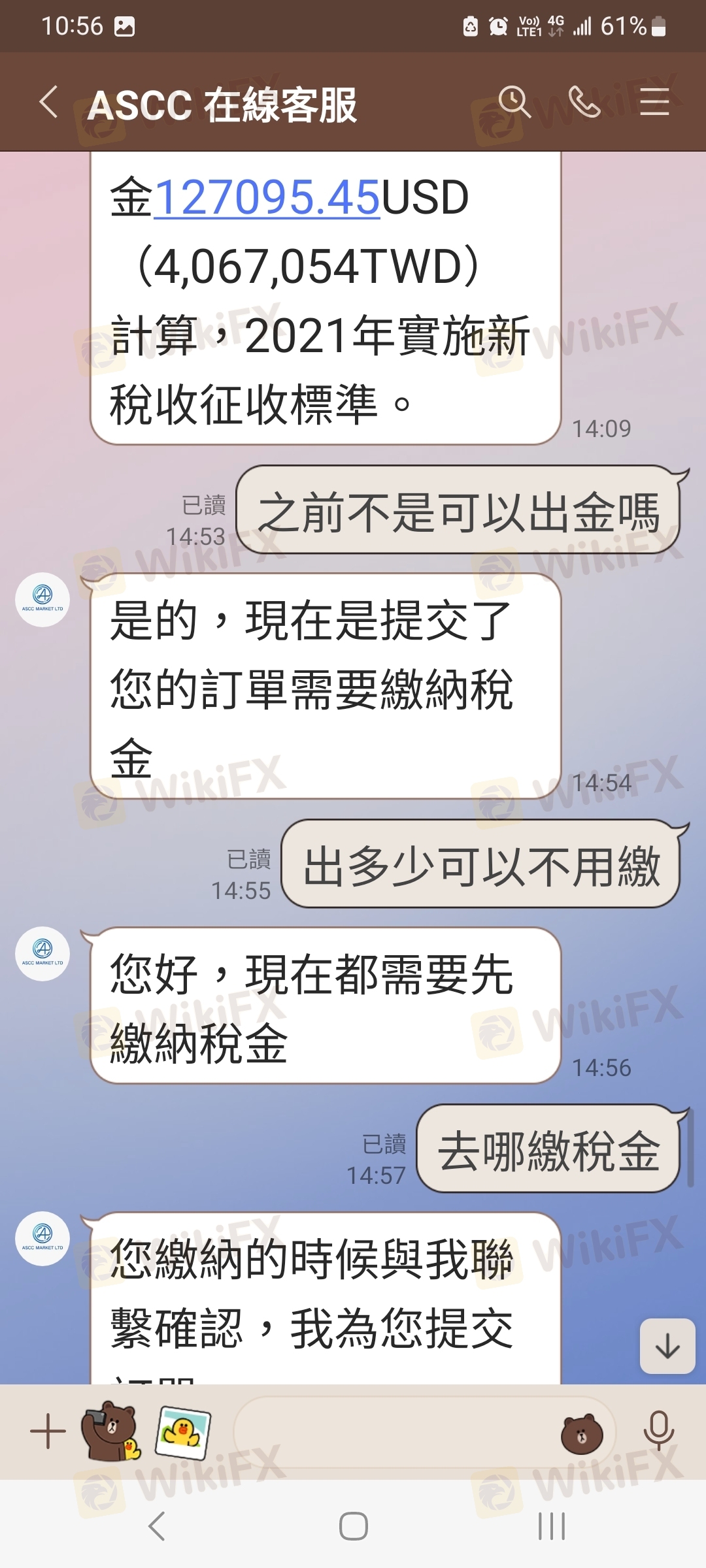This screenshot has width=706, height=1568.
Task: Focus the message input field
Action: [392, 1432]
